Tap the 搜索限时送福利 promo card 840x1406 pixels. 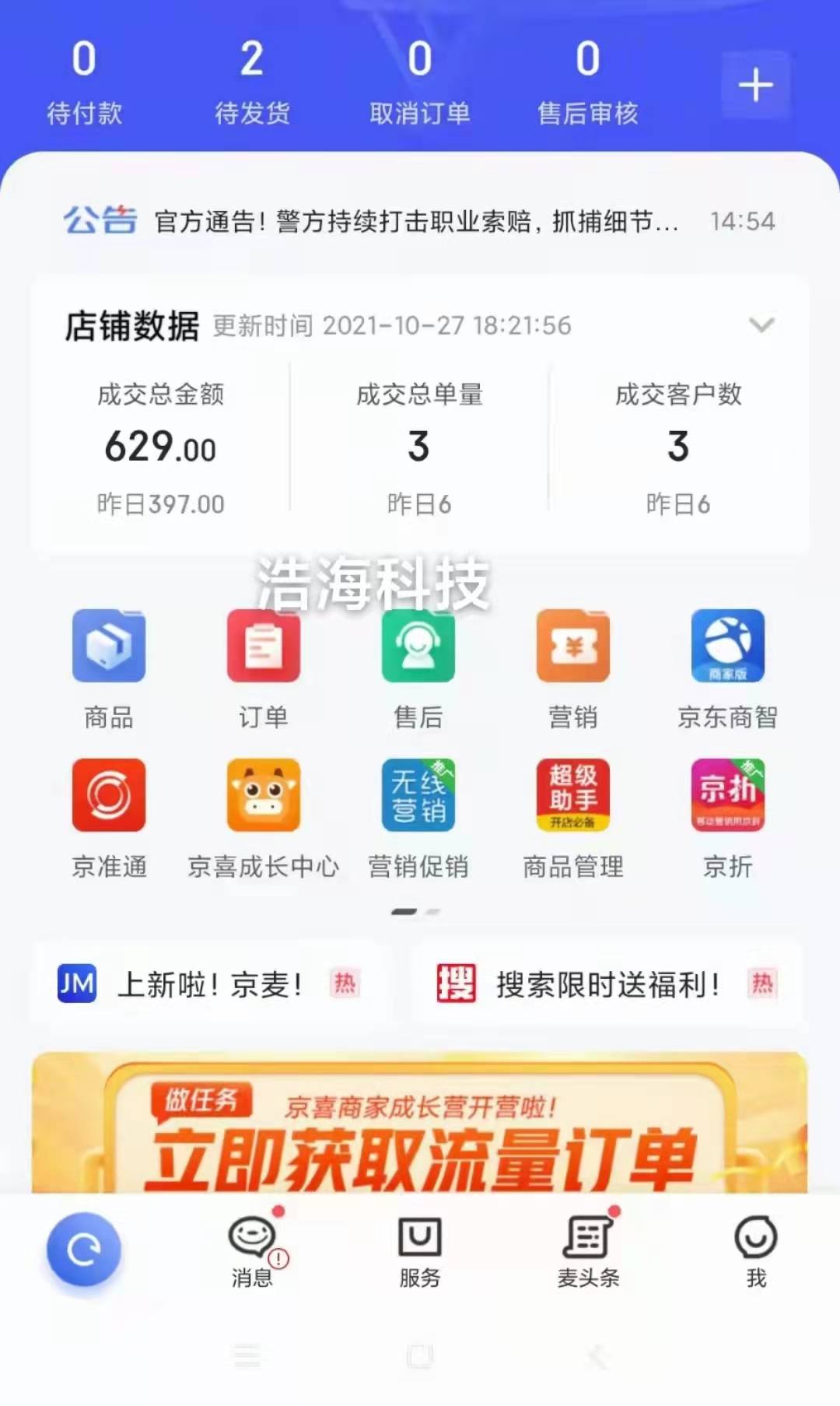click(x=607, y=984)
